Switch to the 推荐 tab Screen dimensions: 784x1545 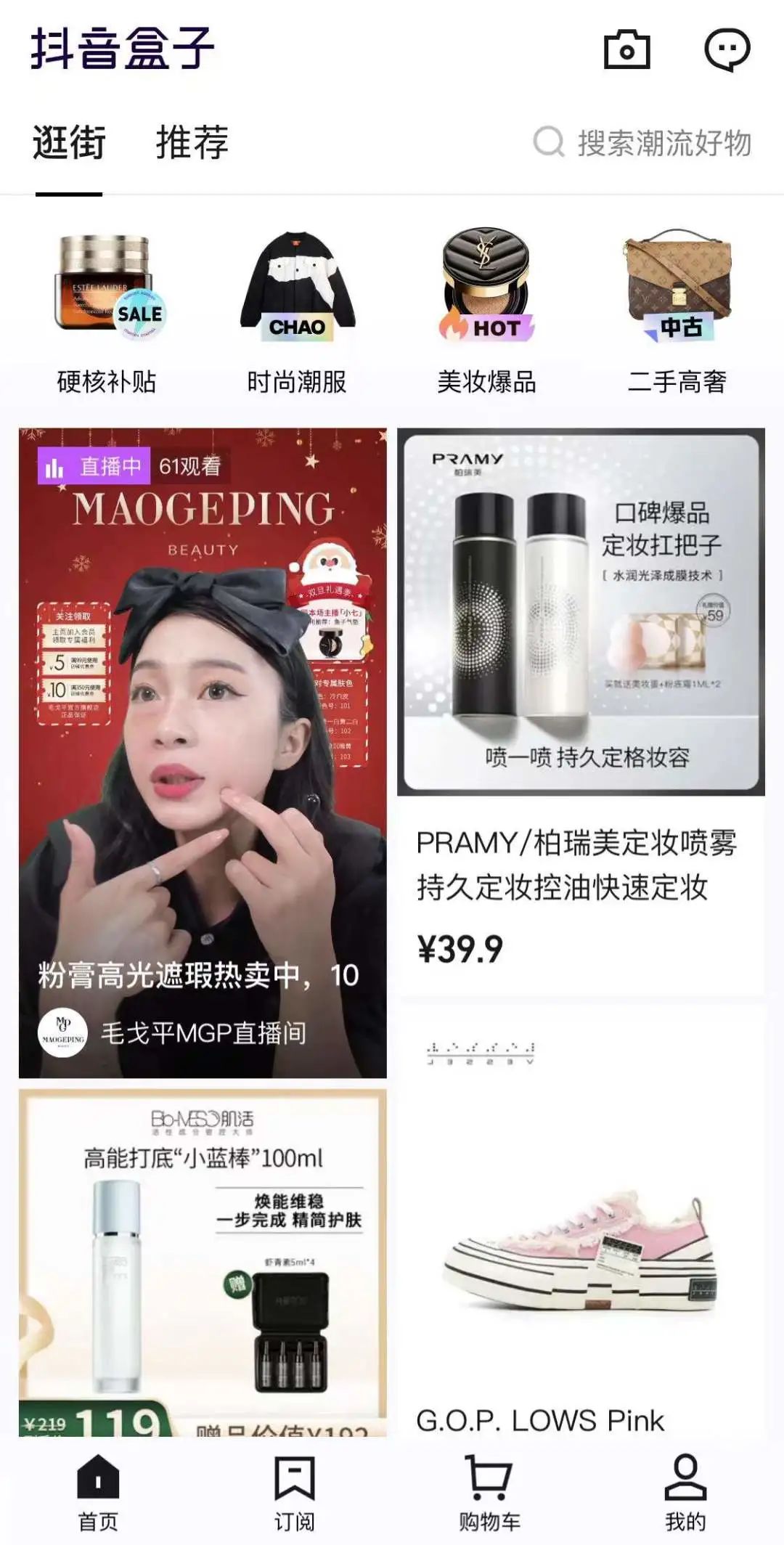tap(192, 142)
